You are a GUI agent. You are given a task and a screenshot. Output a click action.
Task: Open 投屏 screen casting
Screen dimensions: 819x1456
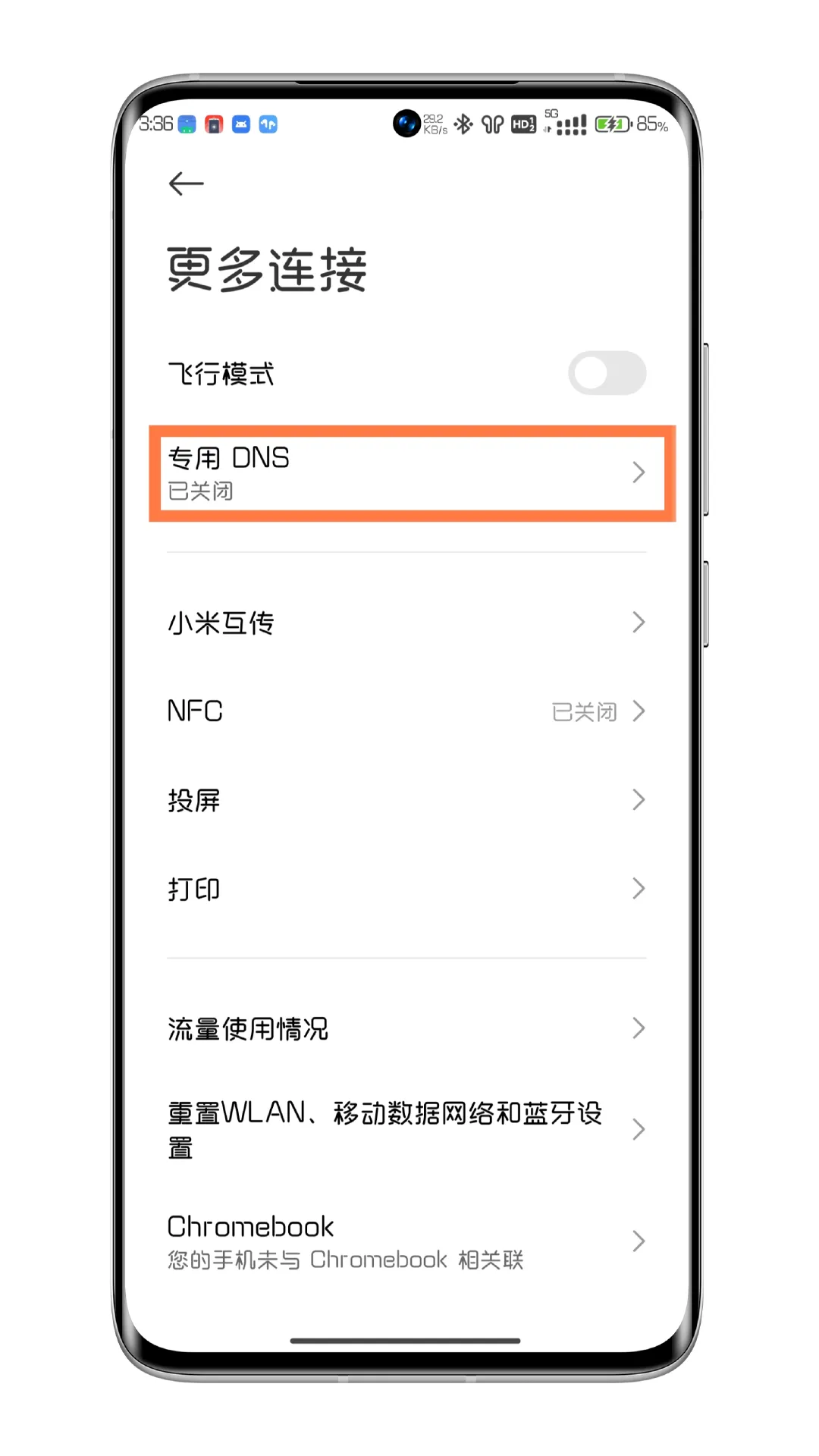[407, 800]
